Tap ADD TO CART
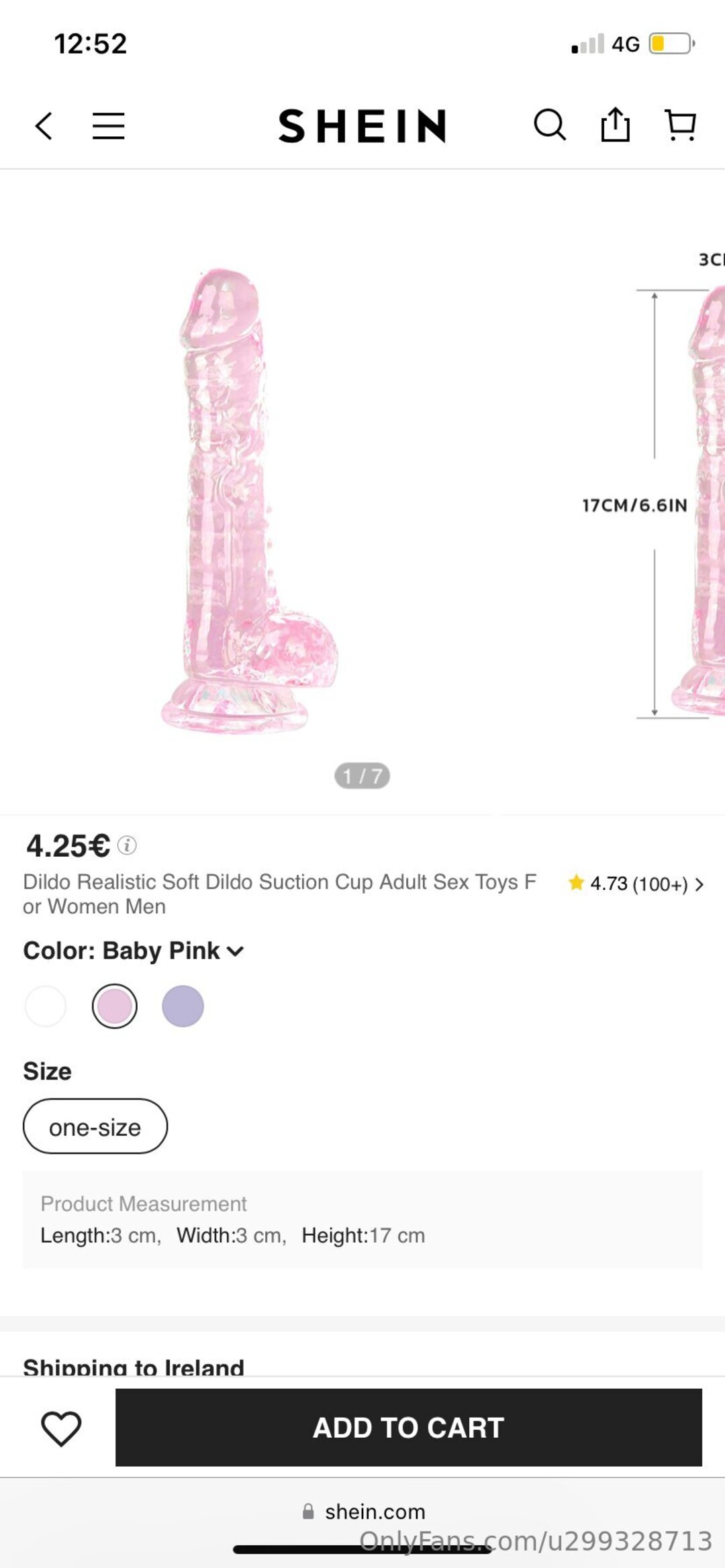Viewport: 725px width, 1568px height. (408, 1428)
